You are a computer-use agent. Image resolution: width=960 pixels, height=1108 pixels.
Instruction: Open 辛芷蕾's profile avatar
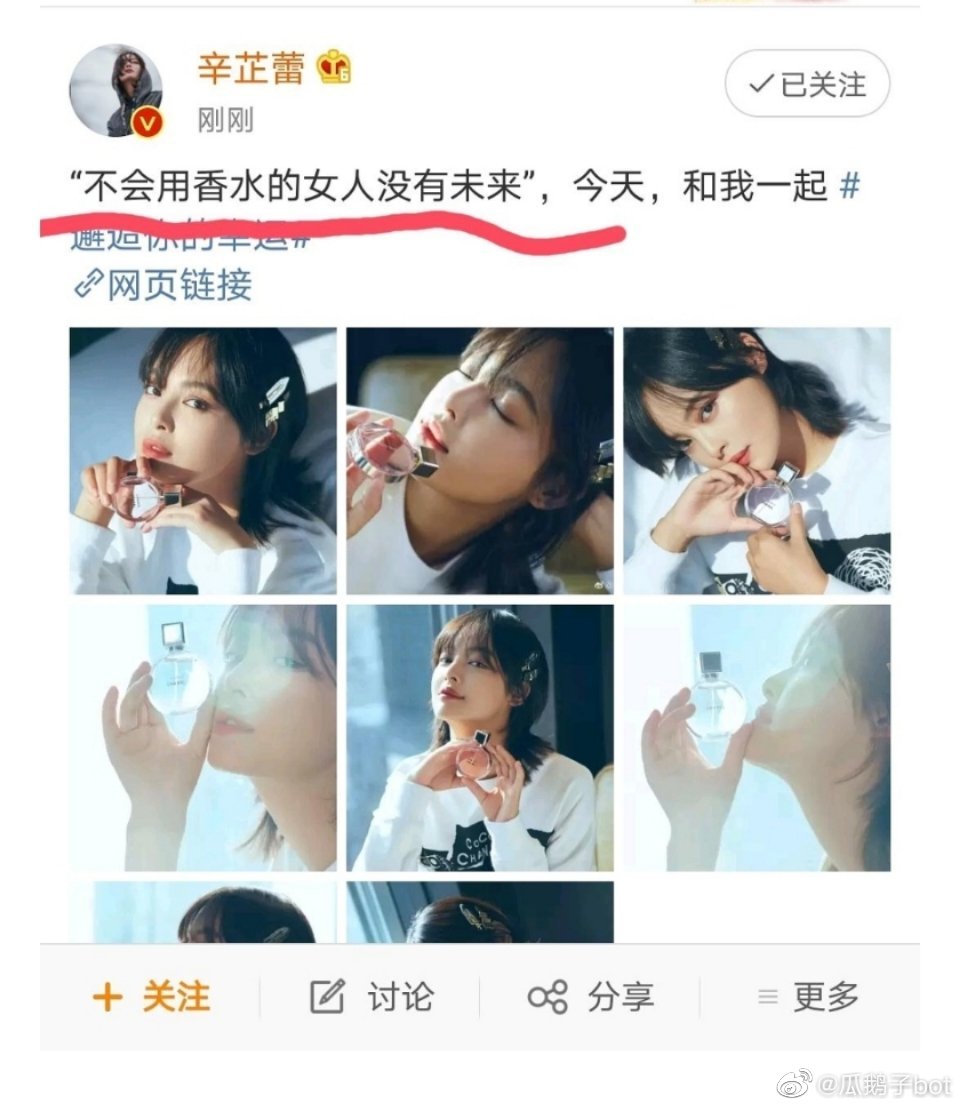115,90
